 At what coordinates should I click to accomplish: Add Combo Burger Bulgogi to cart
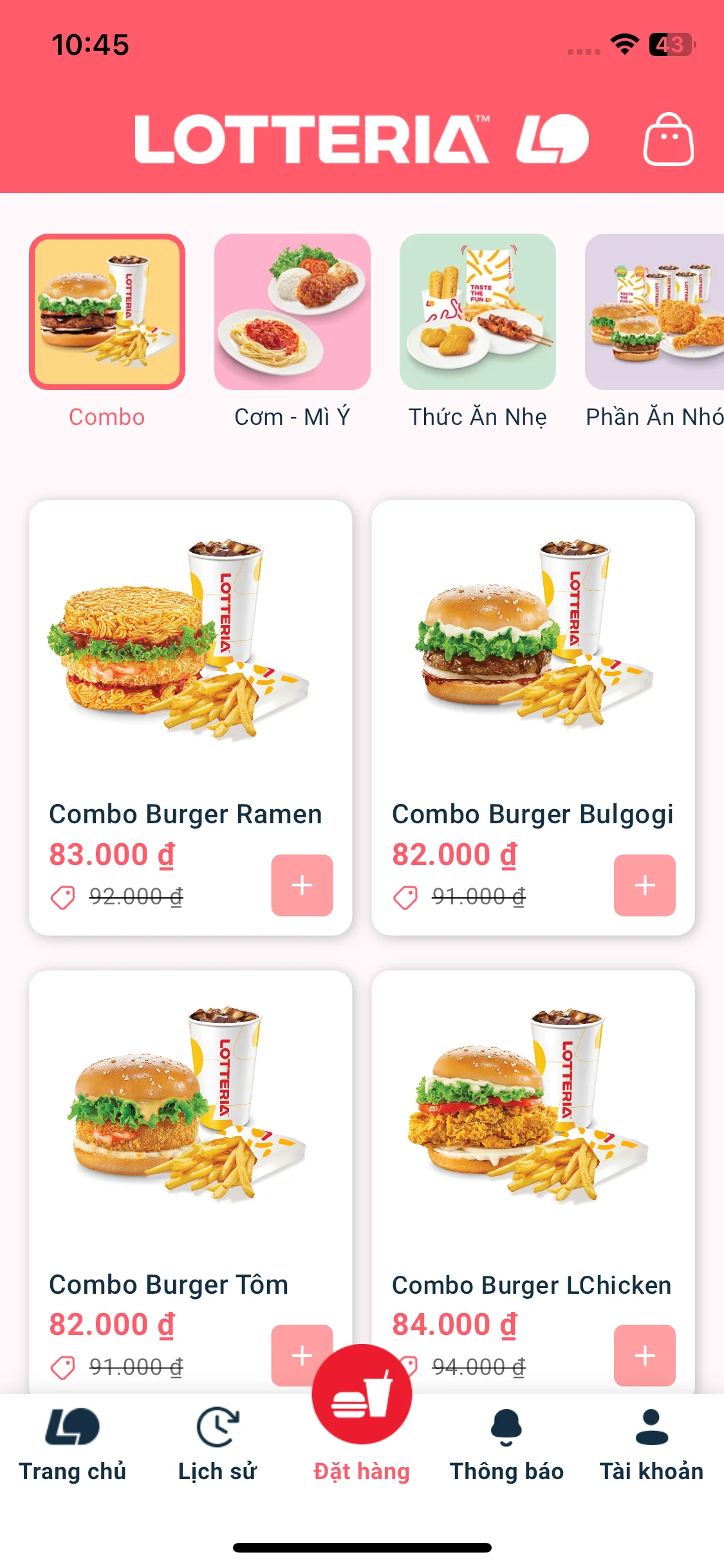tap(644, 885)
